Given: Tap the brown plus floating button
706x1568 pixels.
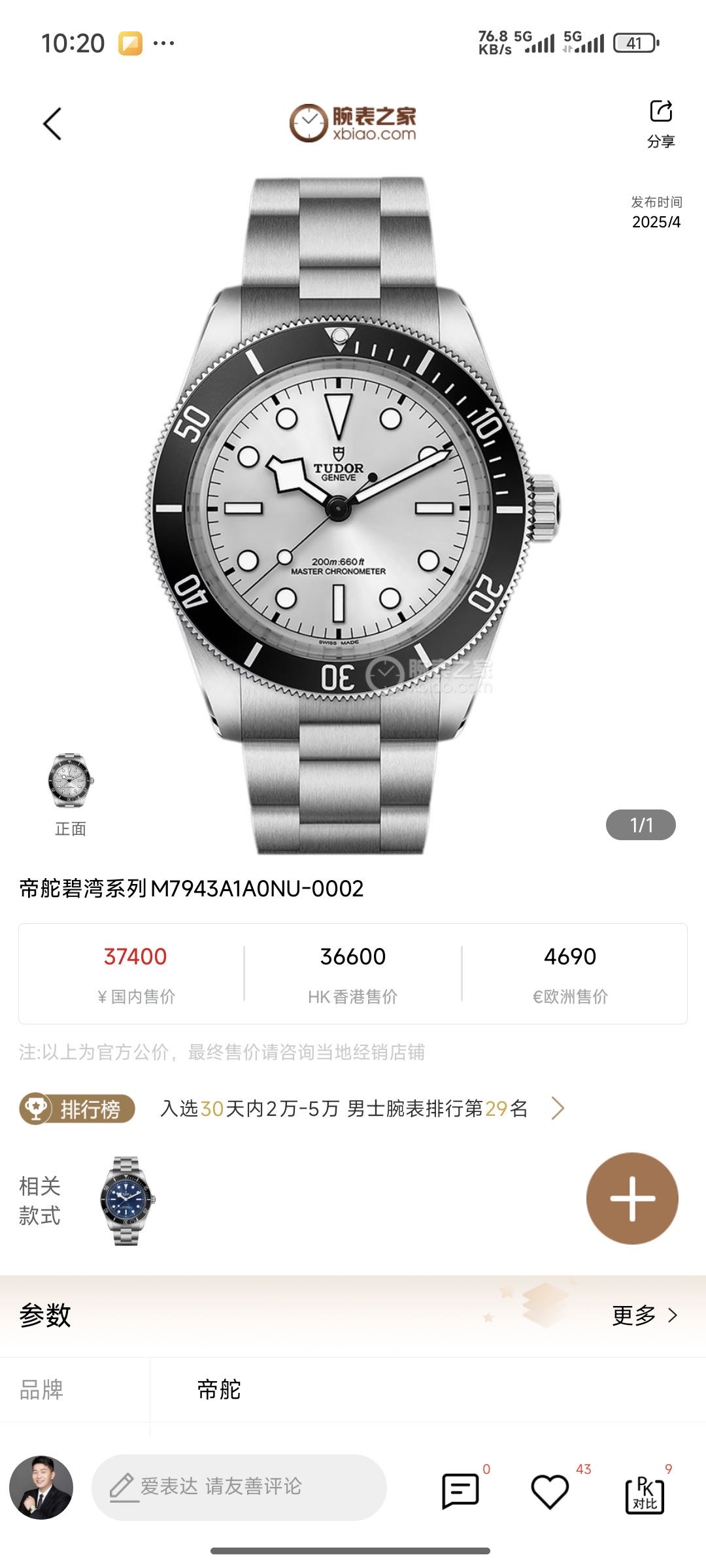Looking at the screenshot, I should click(631, 1198).
